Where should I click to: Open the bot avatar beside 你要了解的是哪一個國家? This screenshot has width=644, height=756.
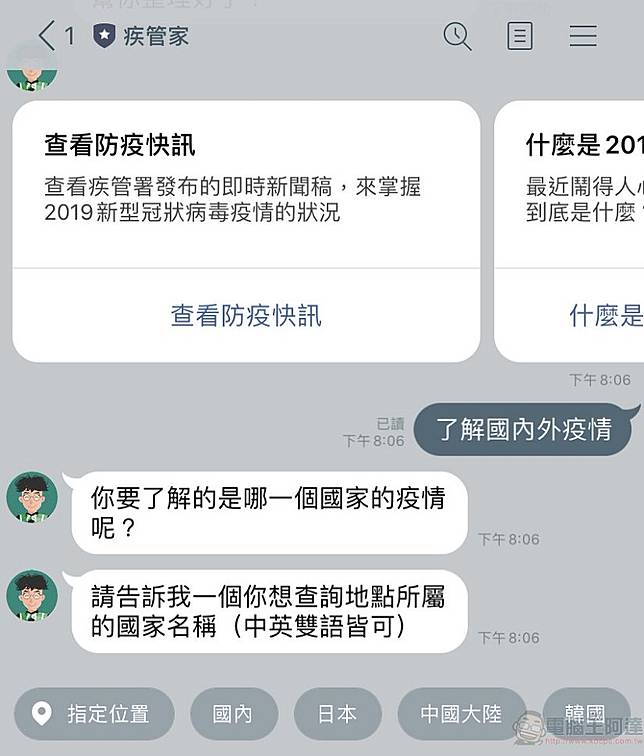pyautogui.click(x=32, y=497)
